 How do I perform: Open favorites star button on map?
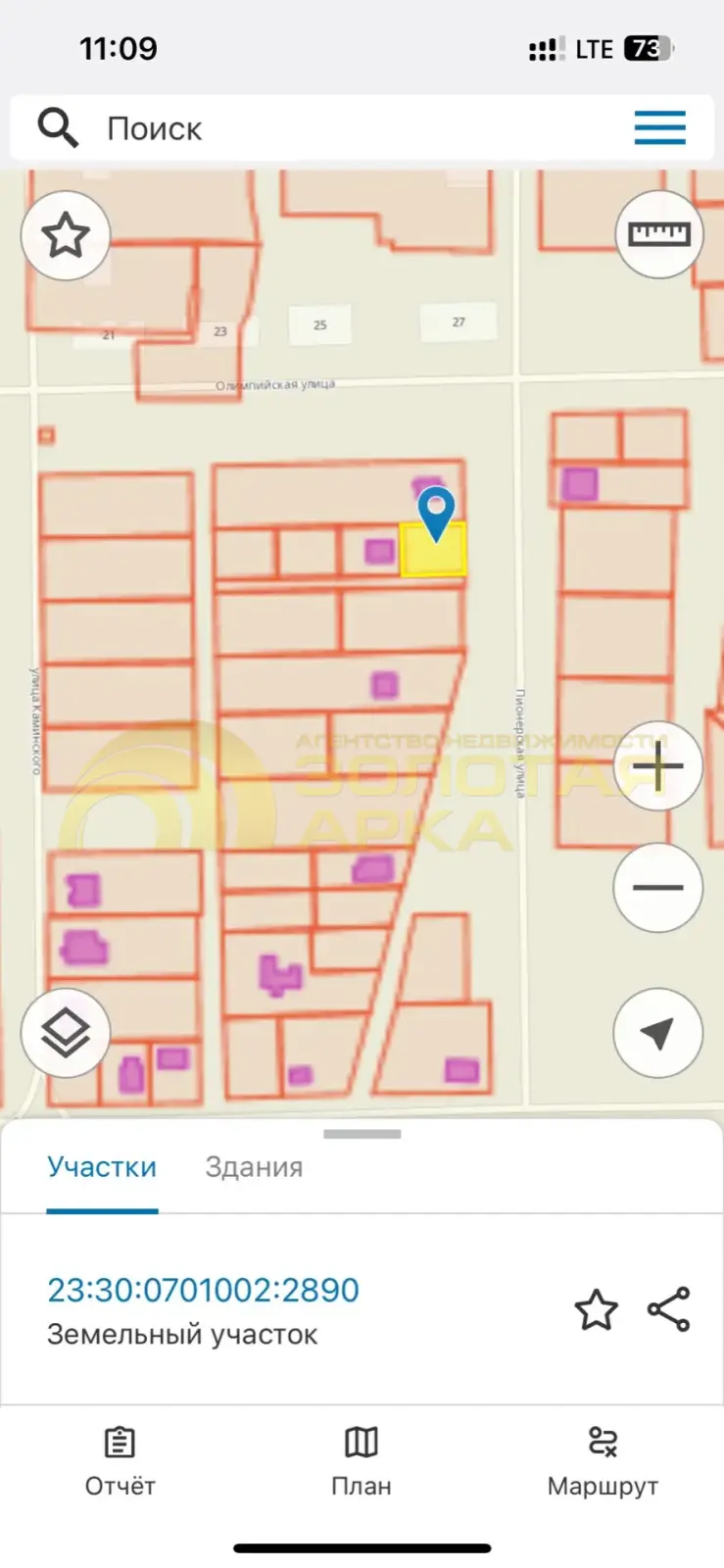coord(66,236)
